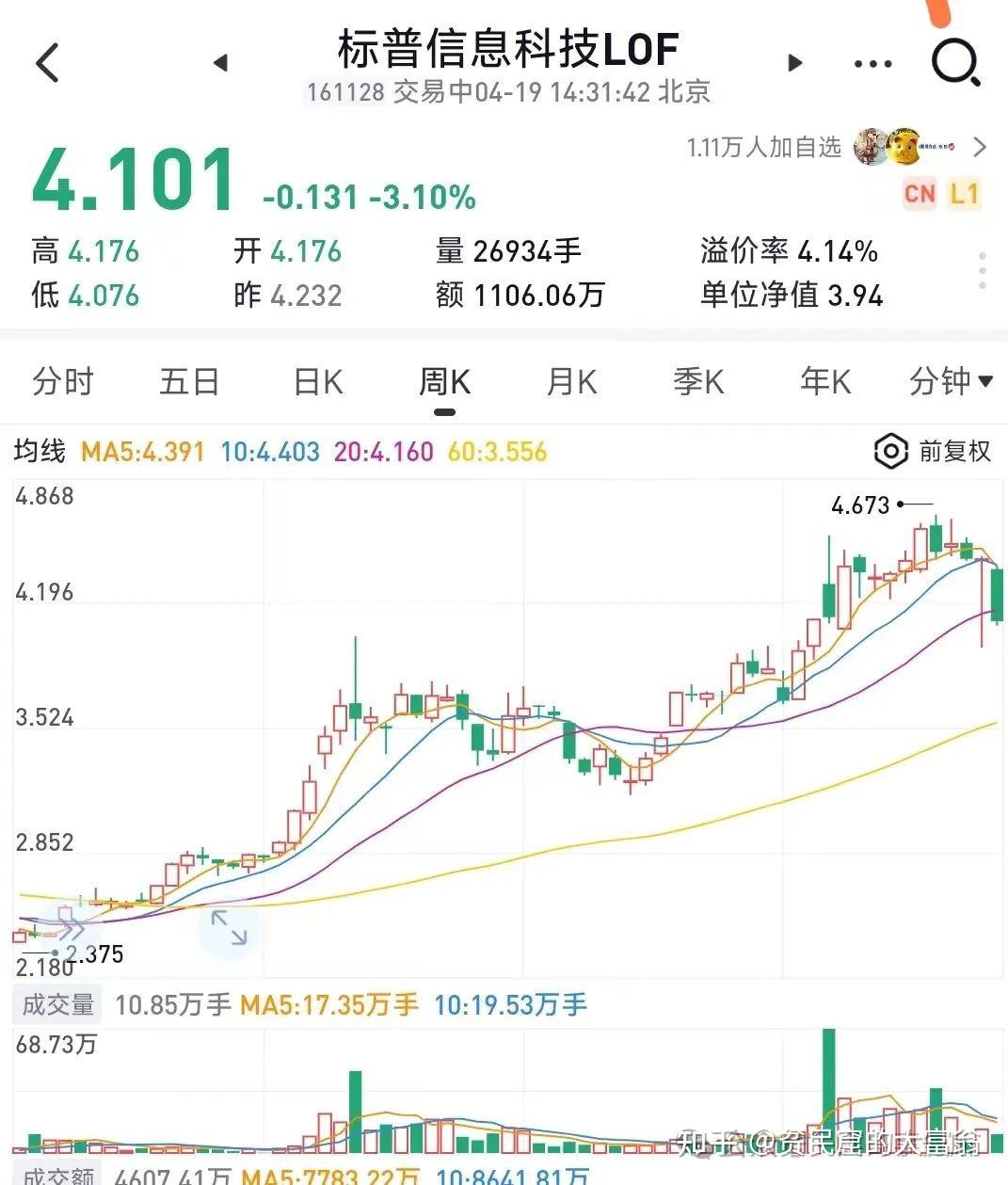Change the 均线 moving average indicator
This screenshot has width=1008, height=1185.
click(40, 452)
